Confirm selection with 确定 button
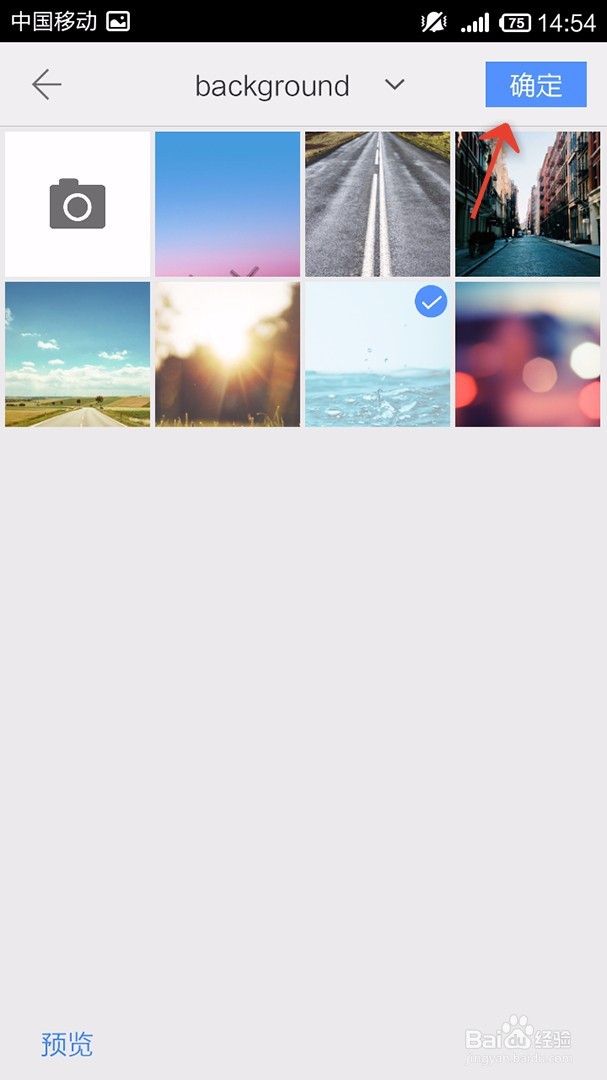This screenshot has height=1080, width=607. tap(536, 85)
